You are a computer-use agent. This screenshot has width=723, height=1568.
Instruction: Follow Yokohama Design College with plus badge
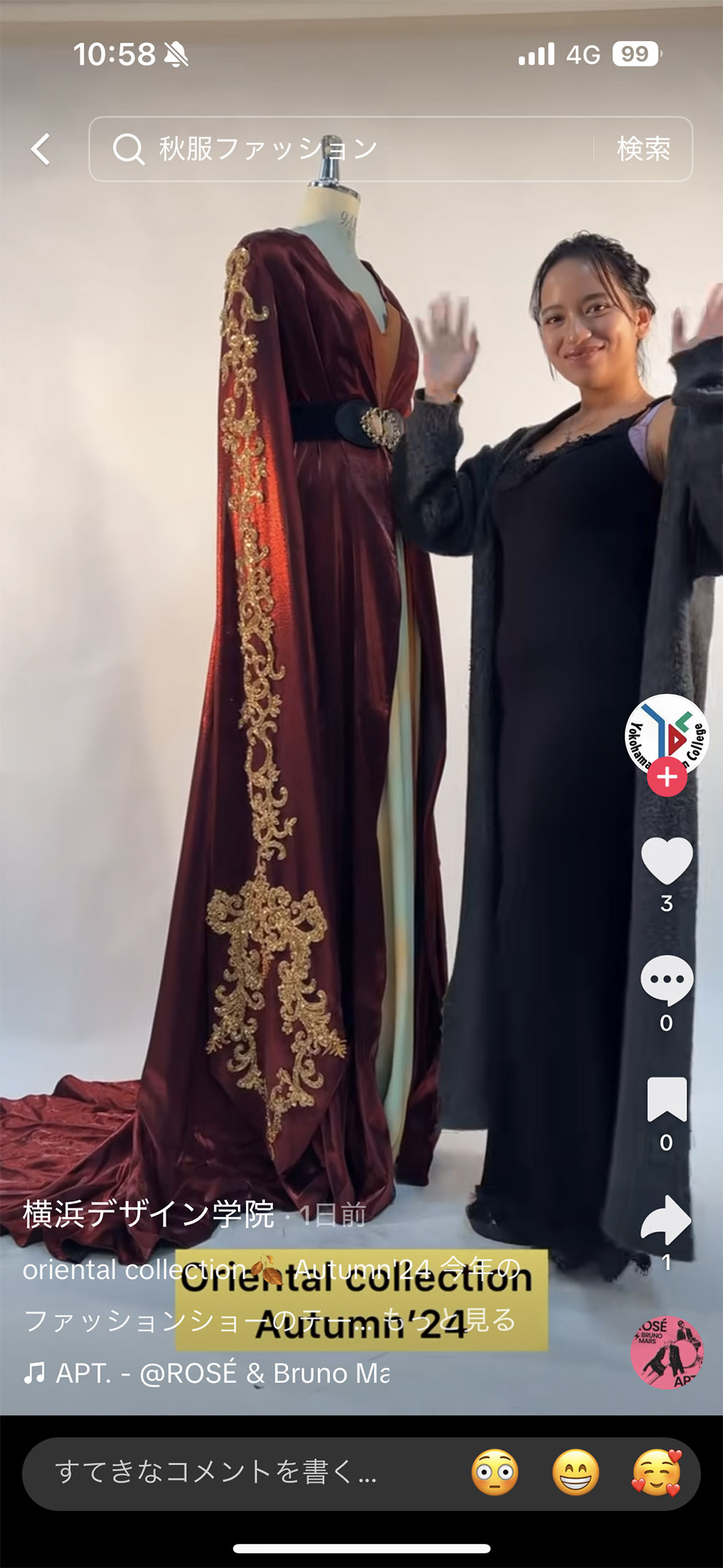coord(667,777)
